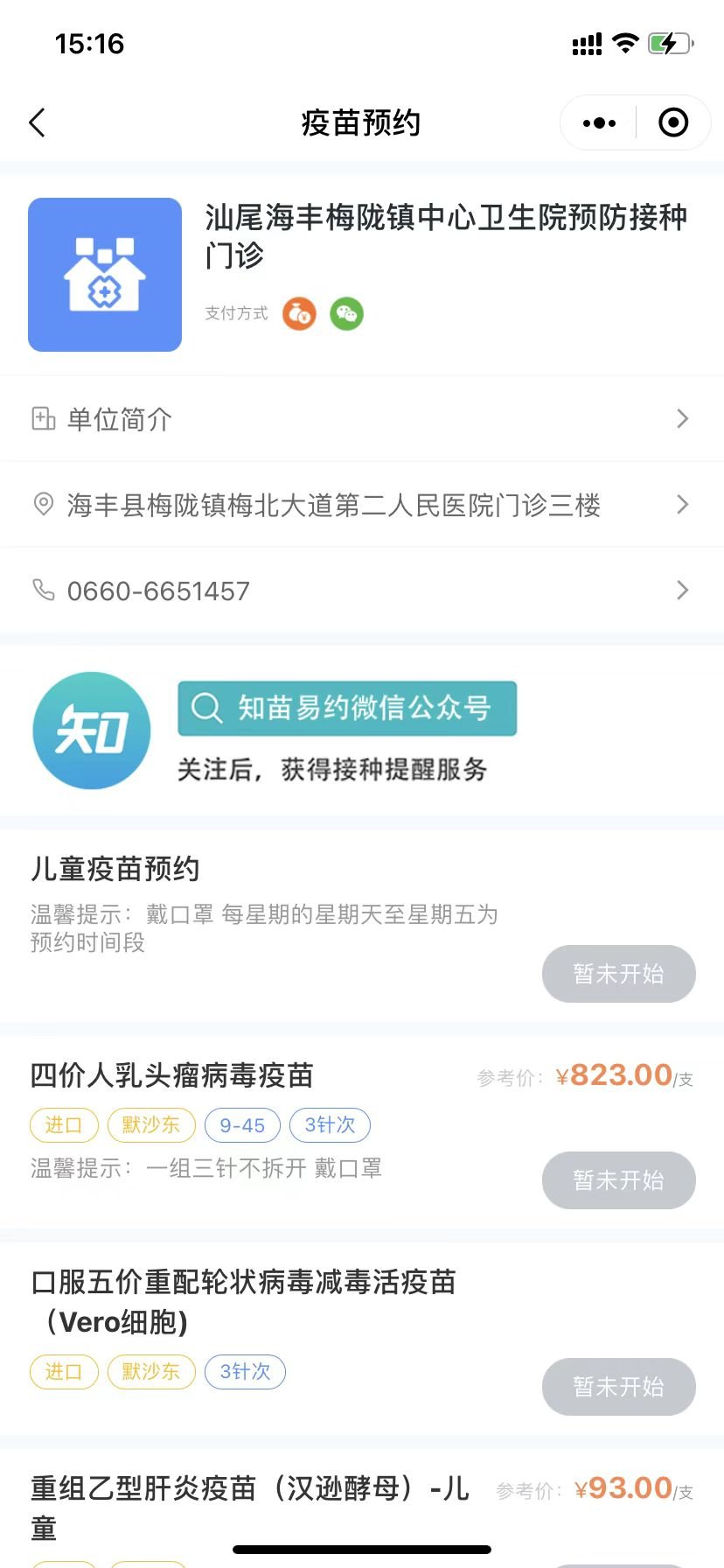Open the 知苗易约微信公众号 banner
The height and width of the screenshot is (1568, 724).
(347, 709)
